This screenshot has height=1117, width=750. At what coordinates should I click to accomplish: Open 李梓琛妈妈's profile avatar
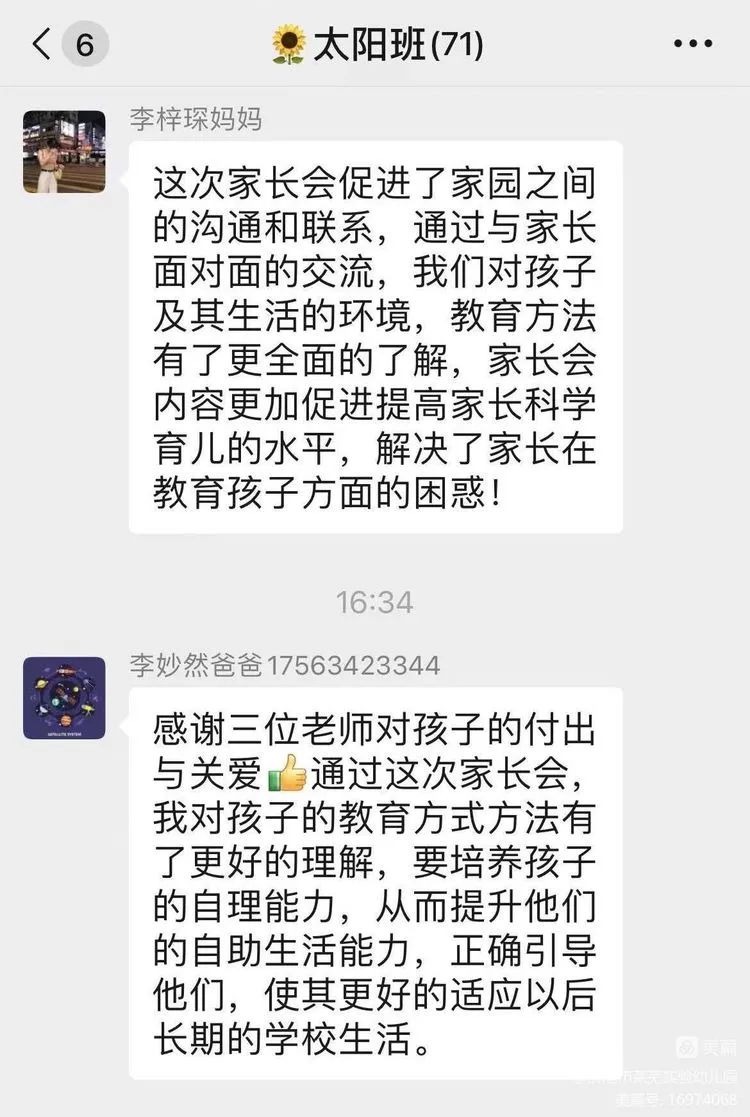[x=64, y=152]
